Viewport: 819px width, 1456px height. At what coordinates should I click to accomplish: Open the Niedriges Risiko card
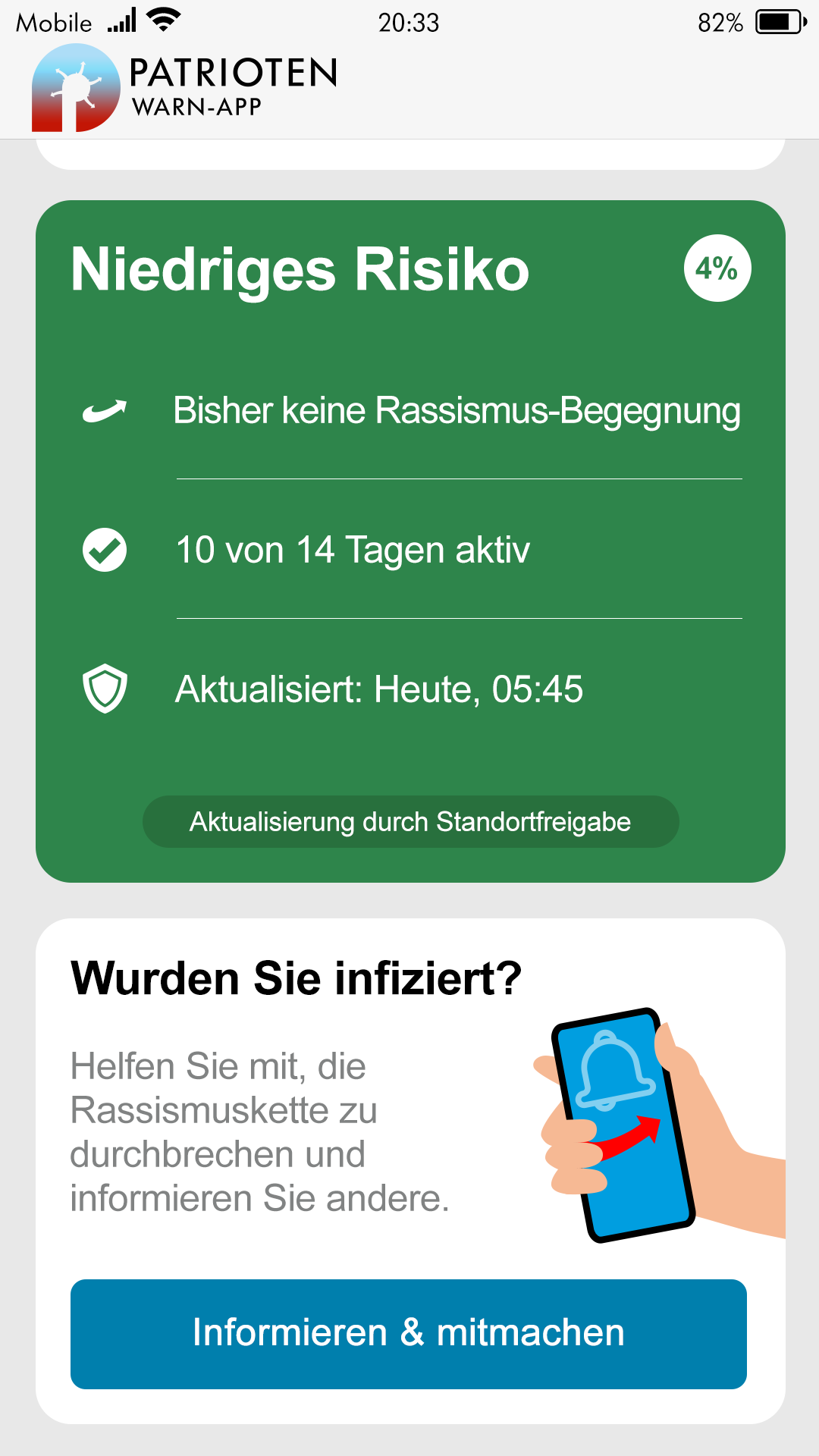click(300, 270)
